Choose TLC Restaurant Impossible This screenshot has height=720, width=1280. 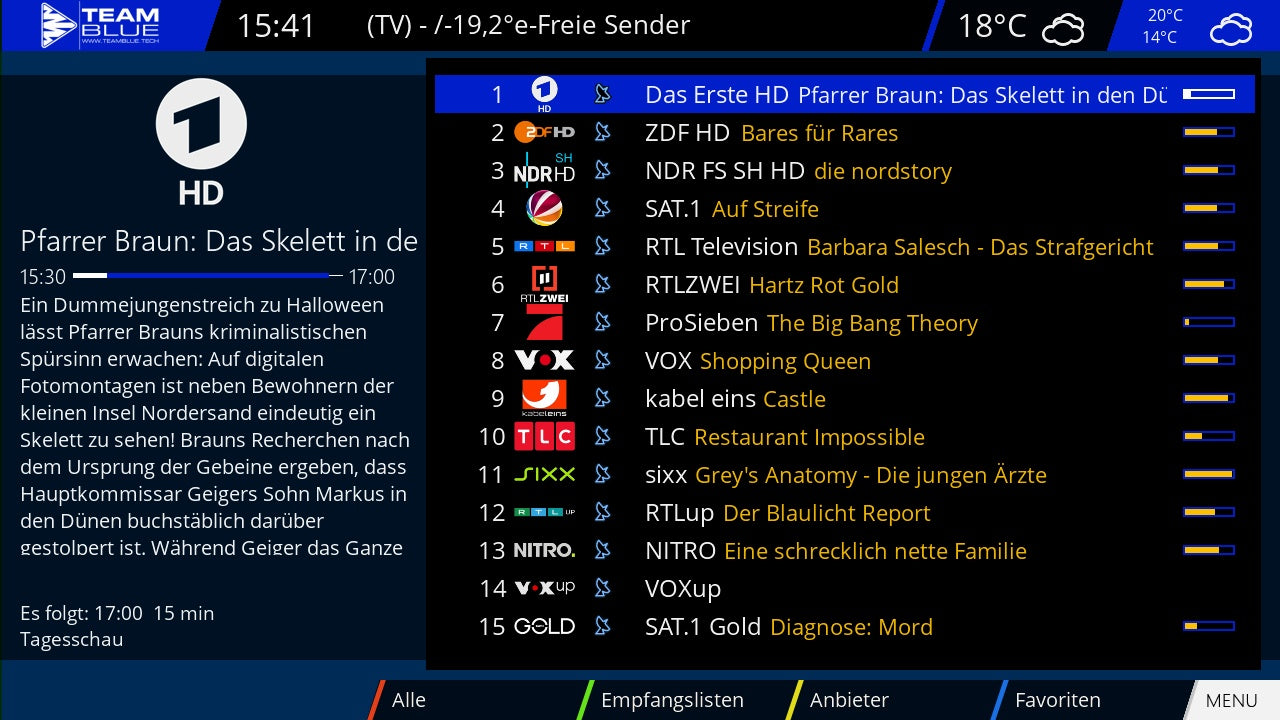pos(784,437)
